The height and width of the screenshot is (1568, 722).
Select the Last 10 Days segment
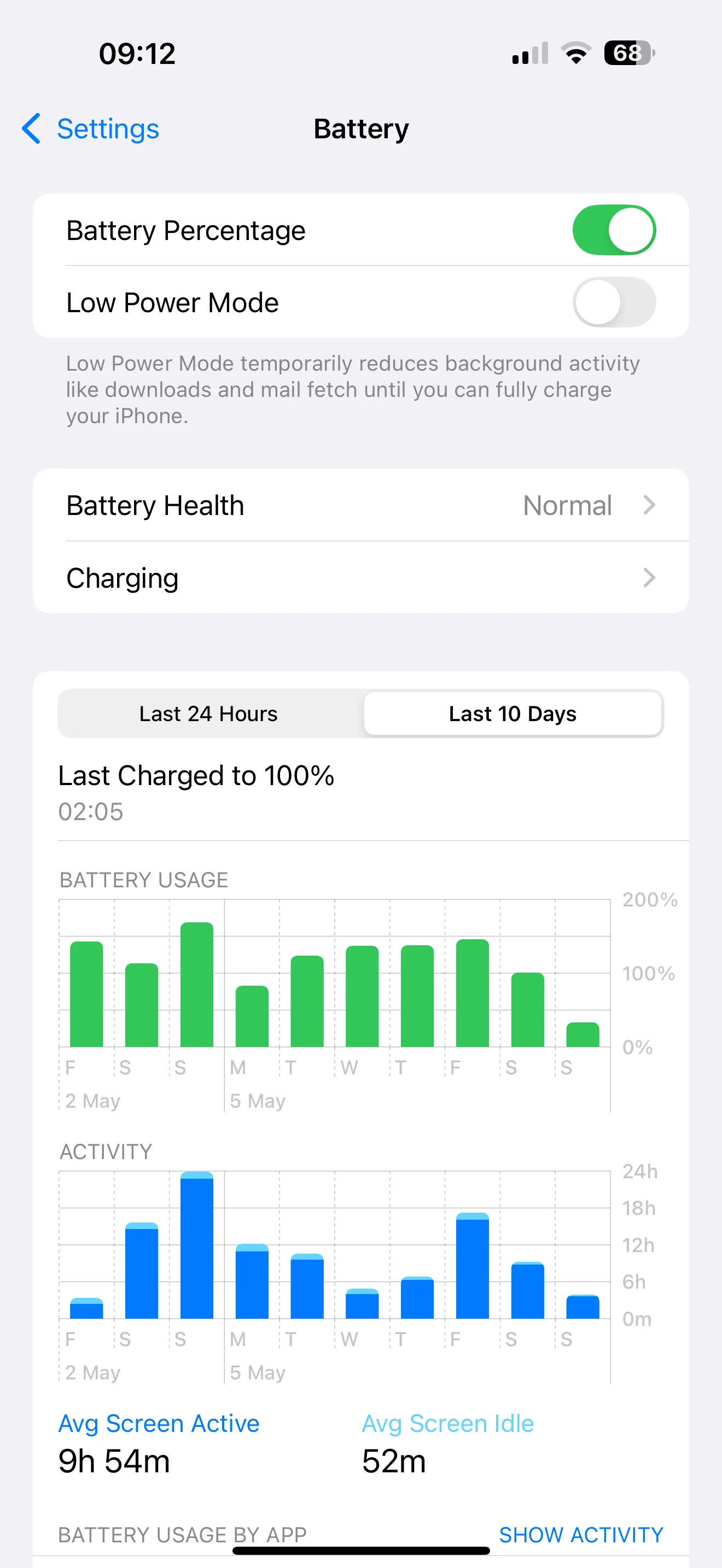point(512,713)
